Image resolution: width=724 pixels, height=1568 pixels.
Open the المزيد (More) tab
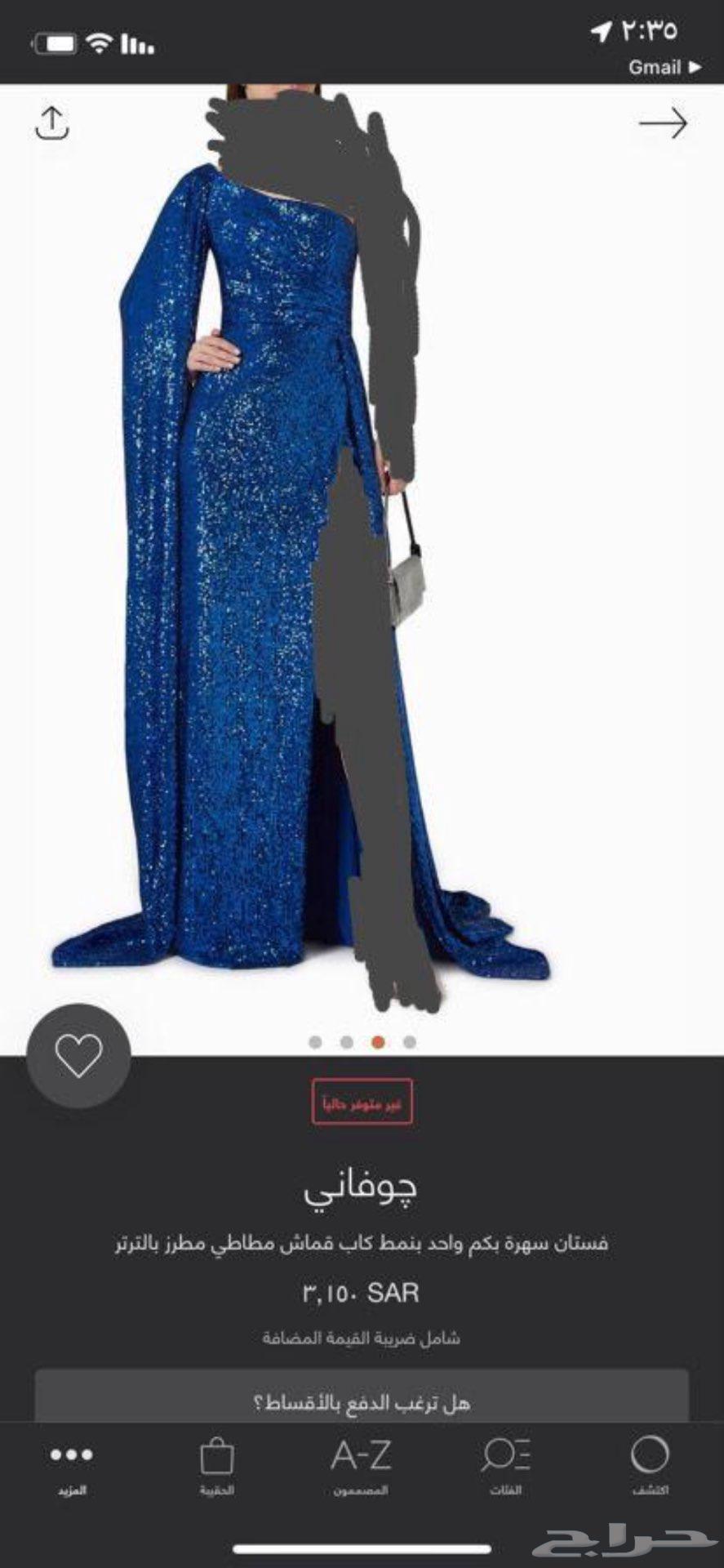pyautogui.click(x=72, y=1466)
